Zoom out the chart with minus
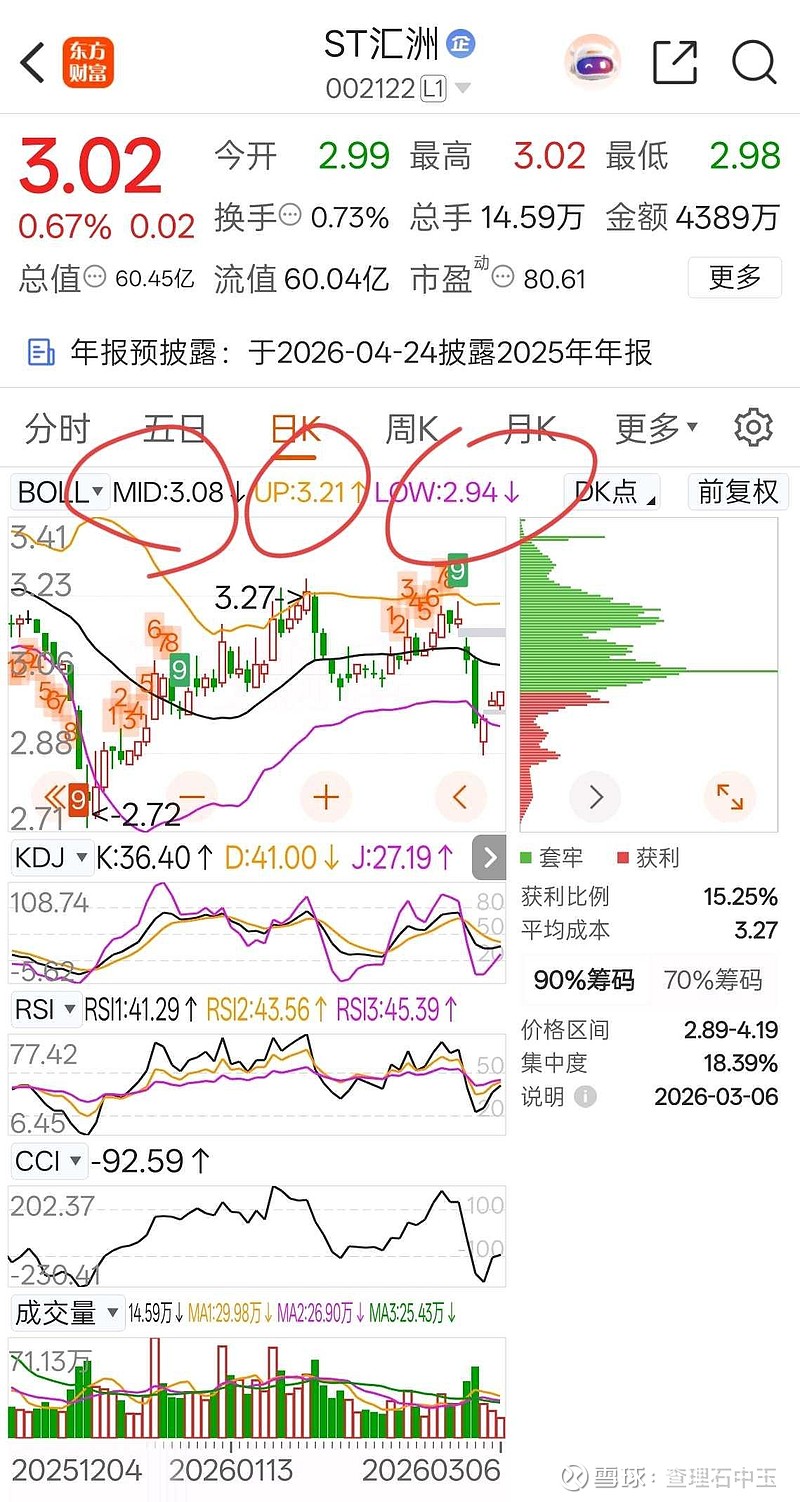The width and height of the screenshot is (800, 1502). (x=192, y=797)
